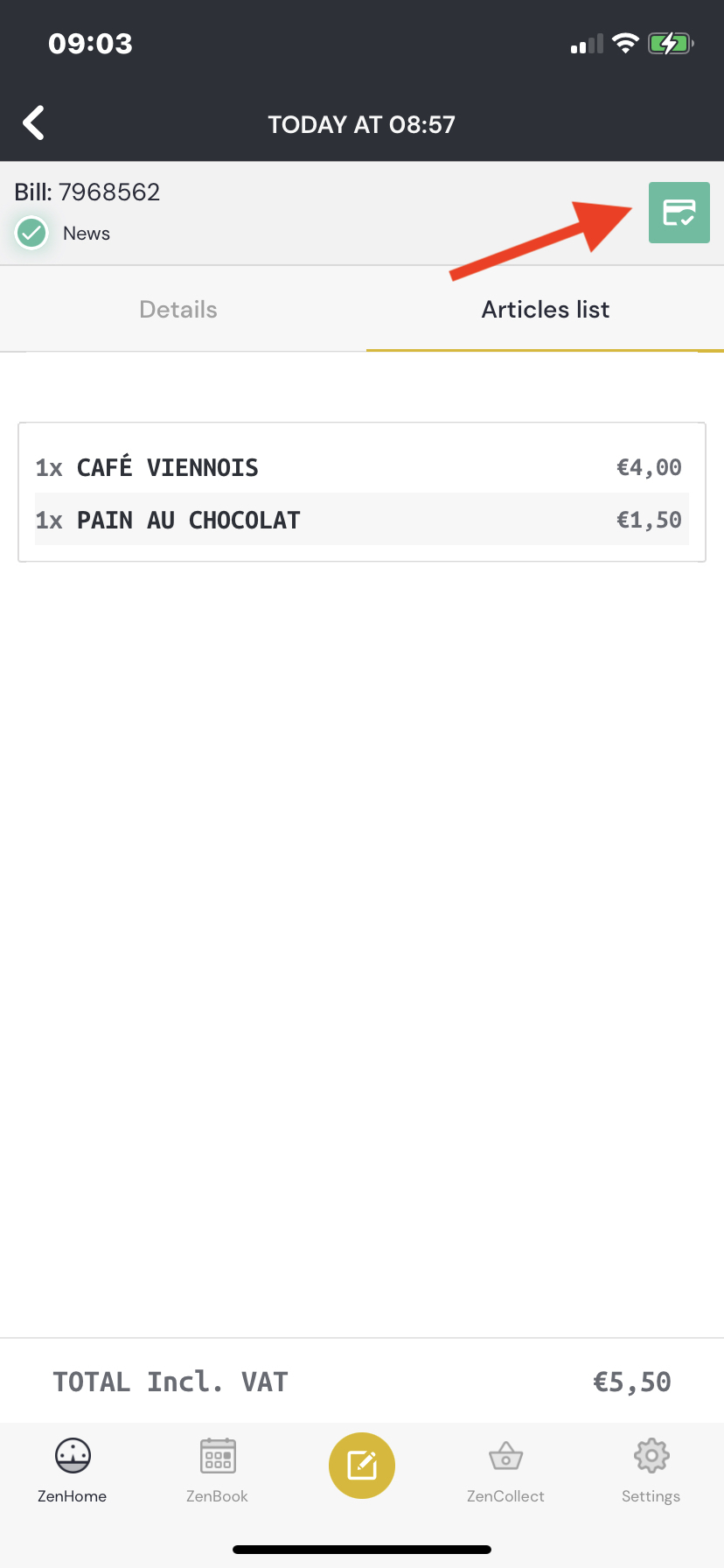The height and width of the screenshot is (1568, 724).
Task: Tap the yellow edit note button
Action: (x=362, y=1465)
